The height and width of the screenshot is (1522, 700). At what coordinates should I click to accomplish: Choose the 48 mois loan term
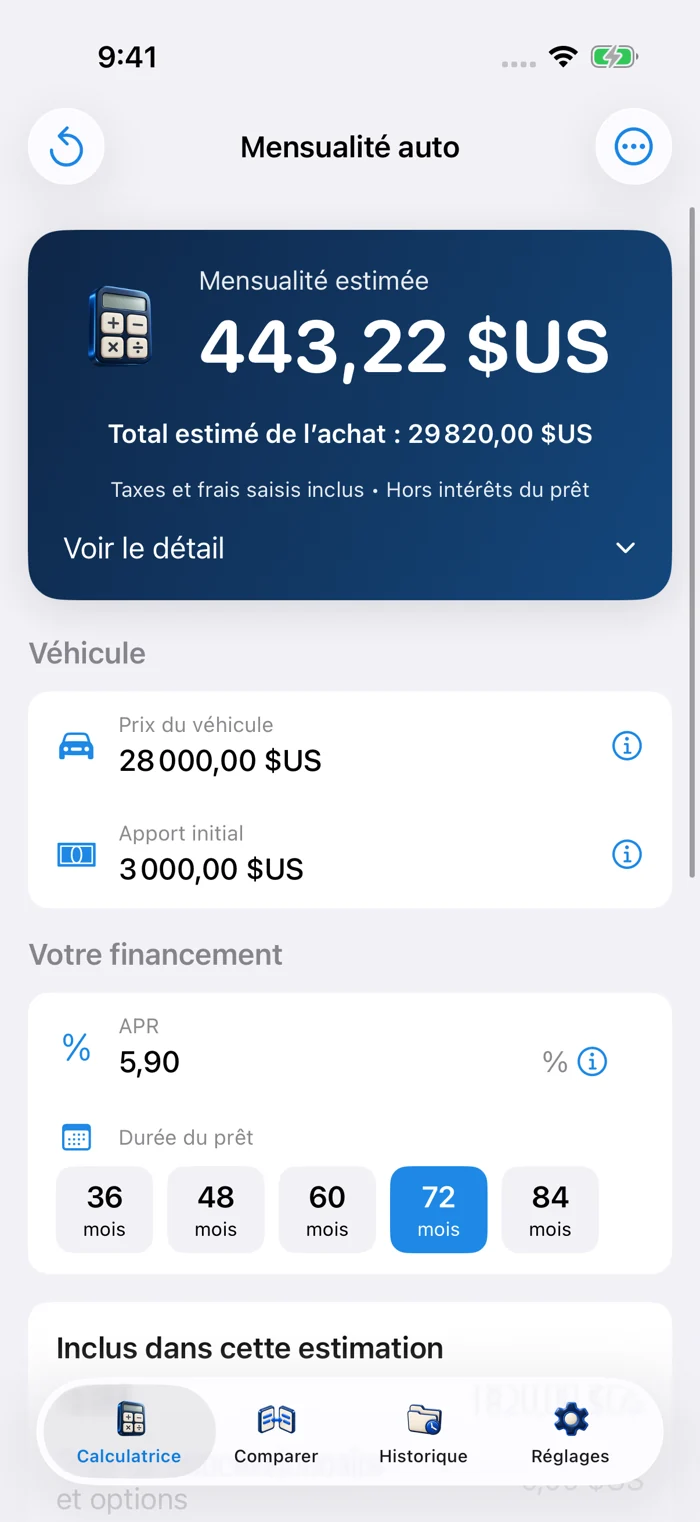click(x=216, y=1209)
